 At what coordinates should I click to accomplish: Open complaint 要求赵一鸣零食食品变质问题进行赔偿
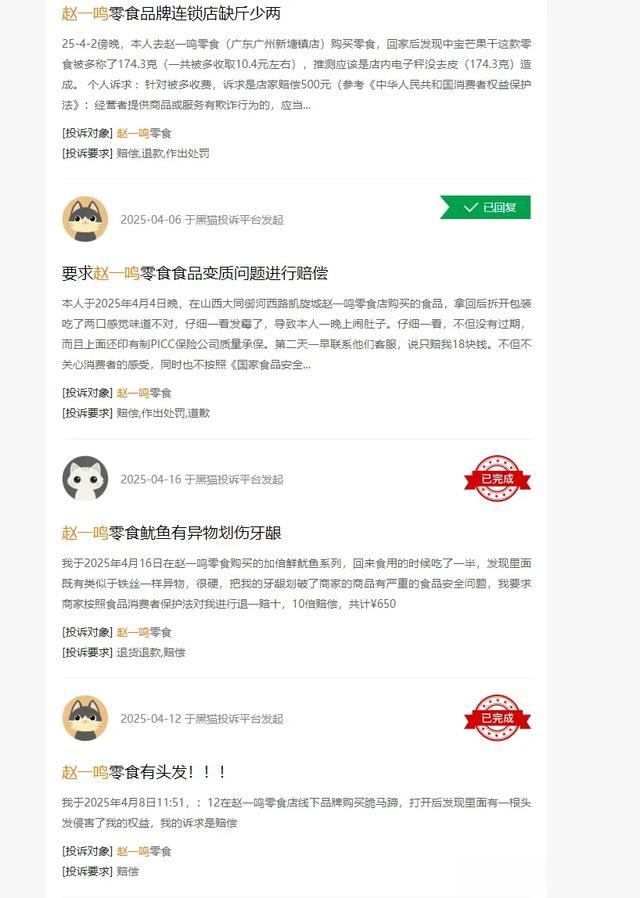coord(195,272)
